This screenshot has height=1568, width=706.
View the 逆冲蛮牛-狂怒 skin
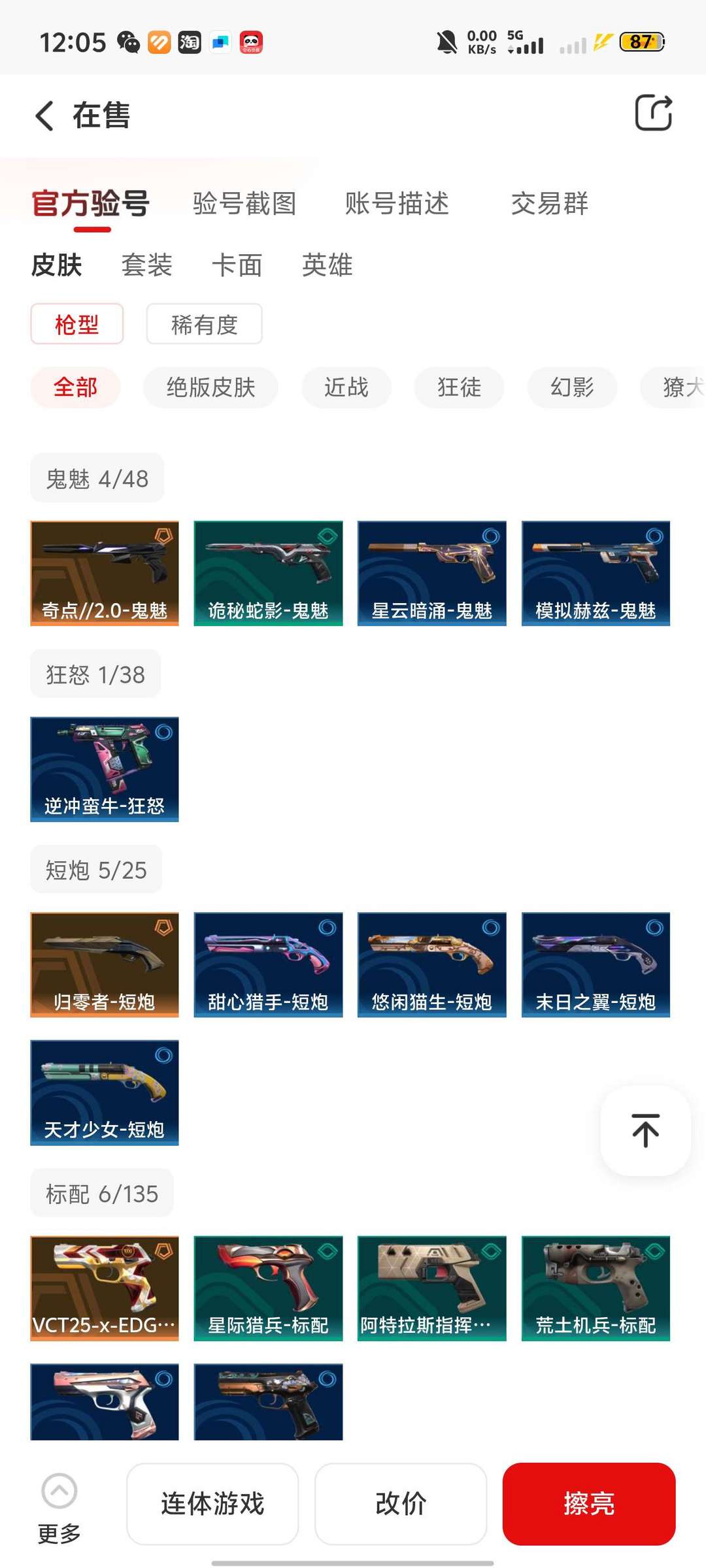(105, 769)
